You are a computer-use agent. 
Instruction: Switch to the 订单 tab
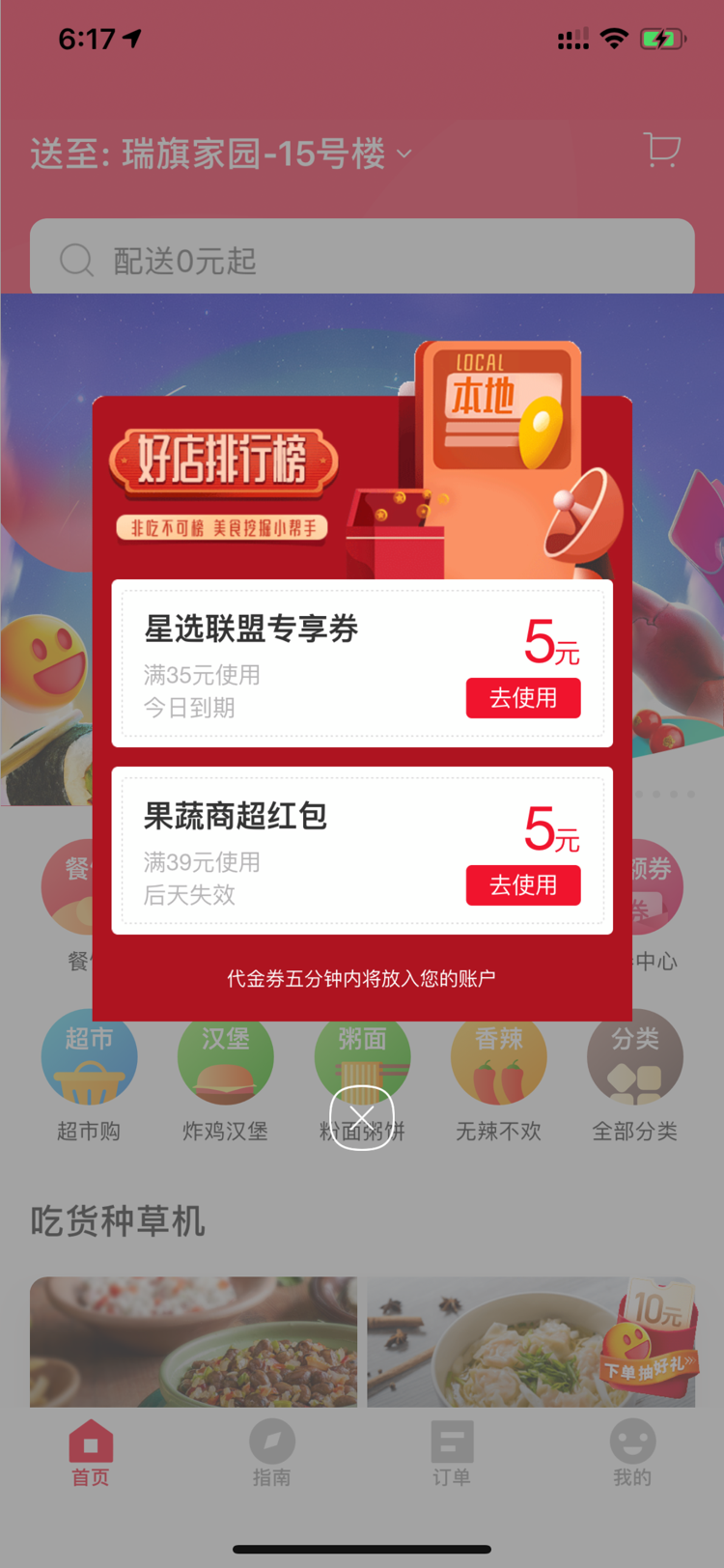(x=452, y=1452)
